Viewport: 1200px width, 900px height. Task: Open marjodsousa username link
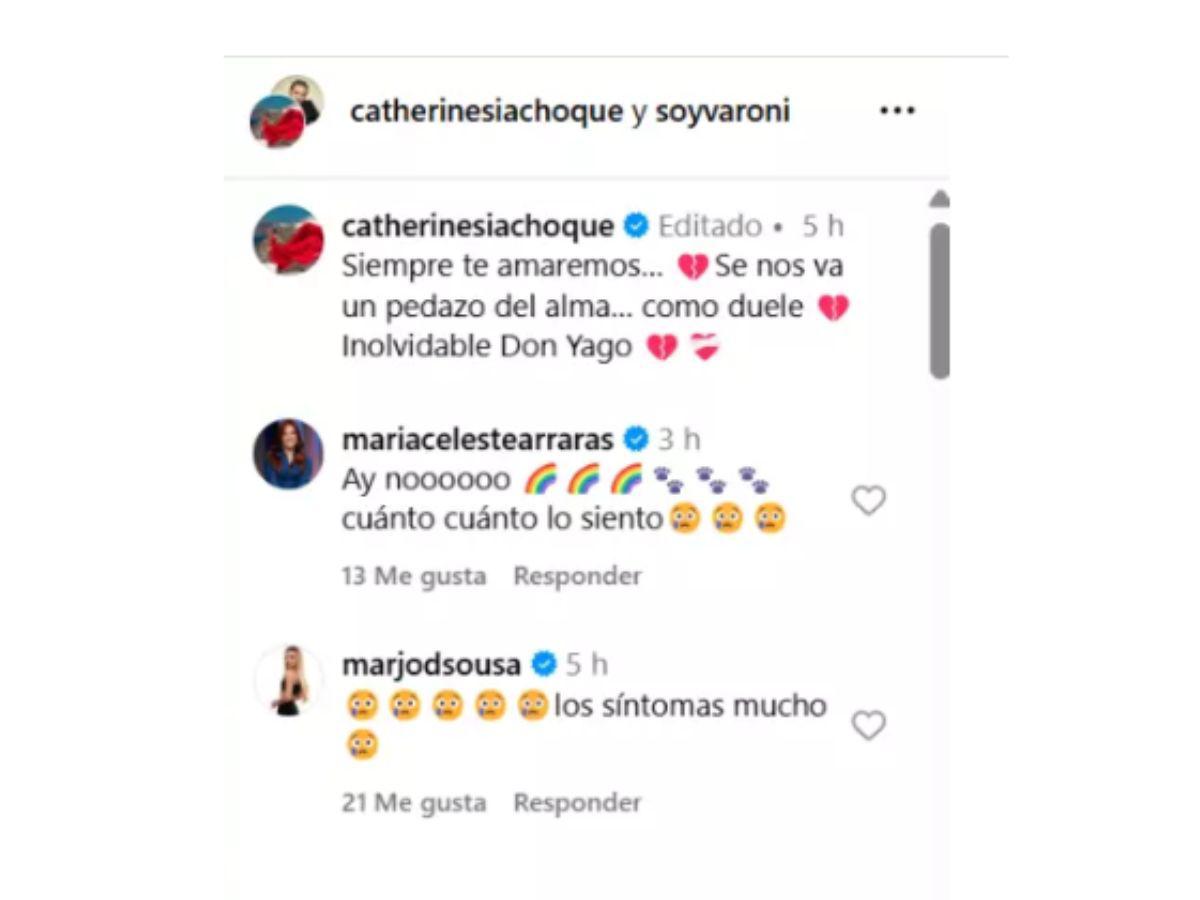(431, 664)
